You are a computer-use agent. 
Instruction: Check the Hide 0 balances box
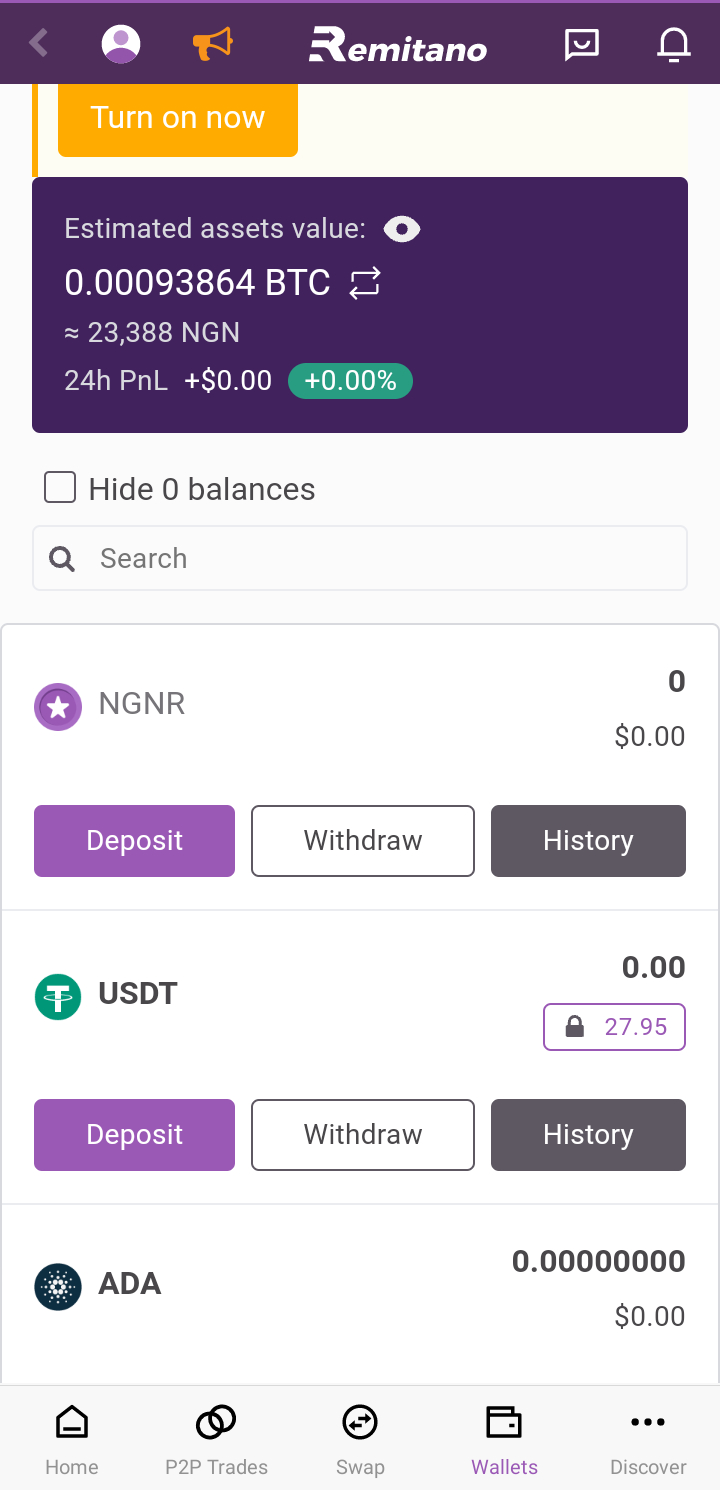61,489
